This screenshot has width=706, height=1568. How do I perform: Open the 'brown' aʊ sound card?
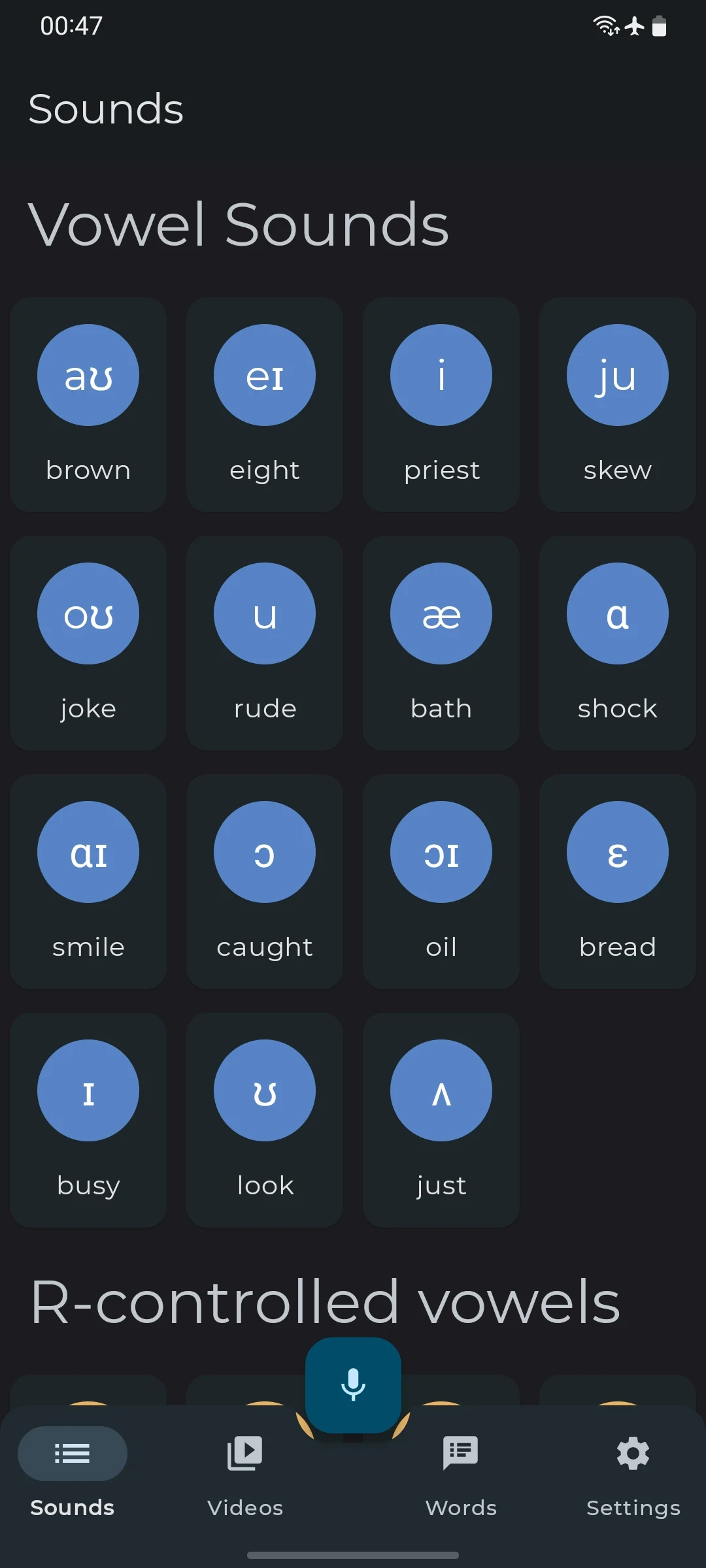[x=88, y=404]
